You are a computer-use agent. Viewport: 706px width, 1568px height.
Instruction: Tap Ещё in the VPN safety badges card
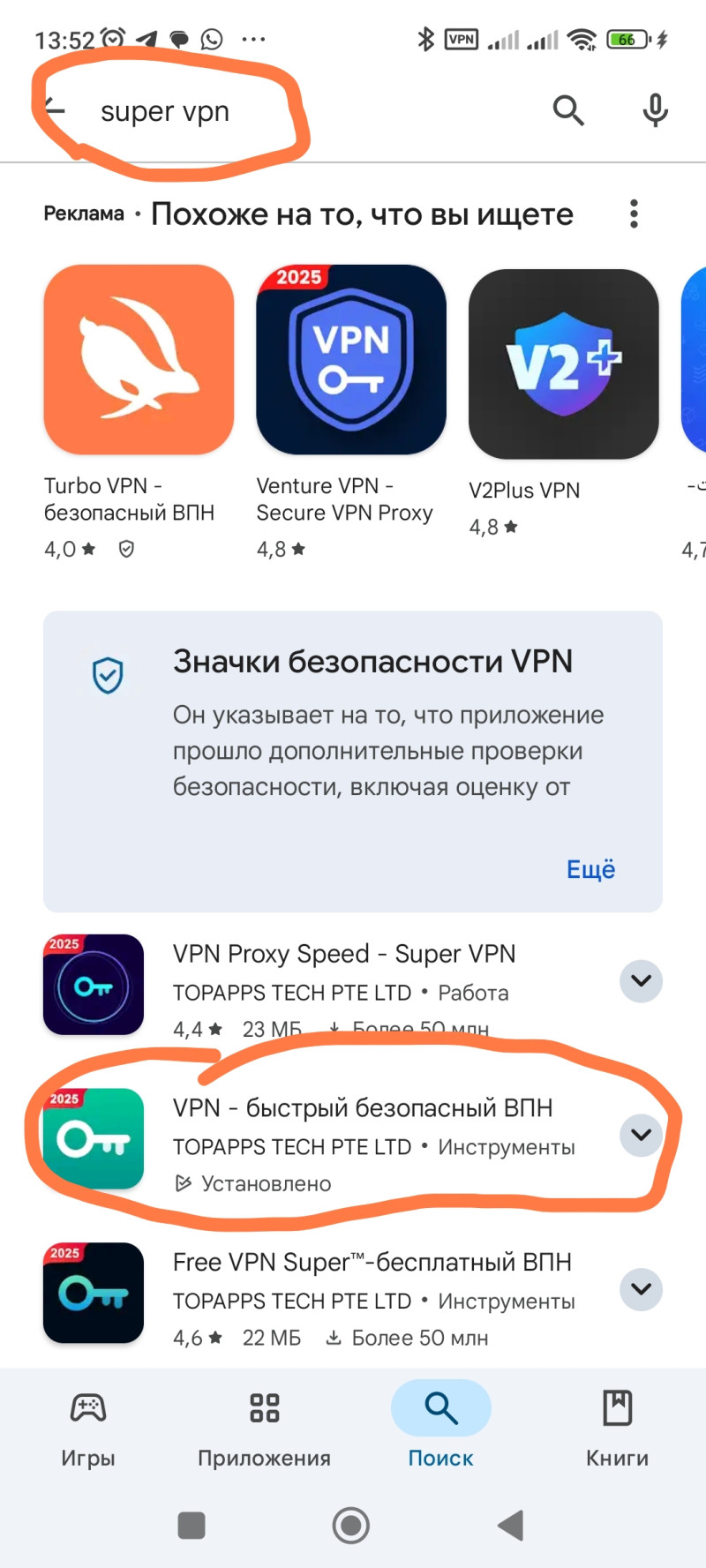590,870
